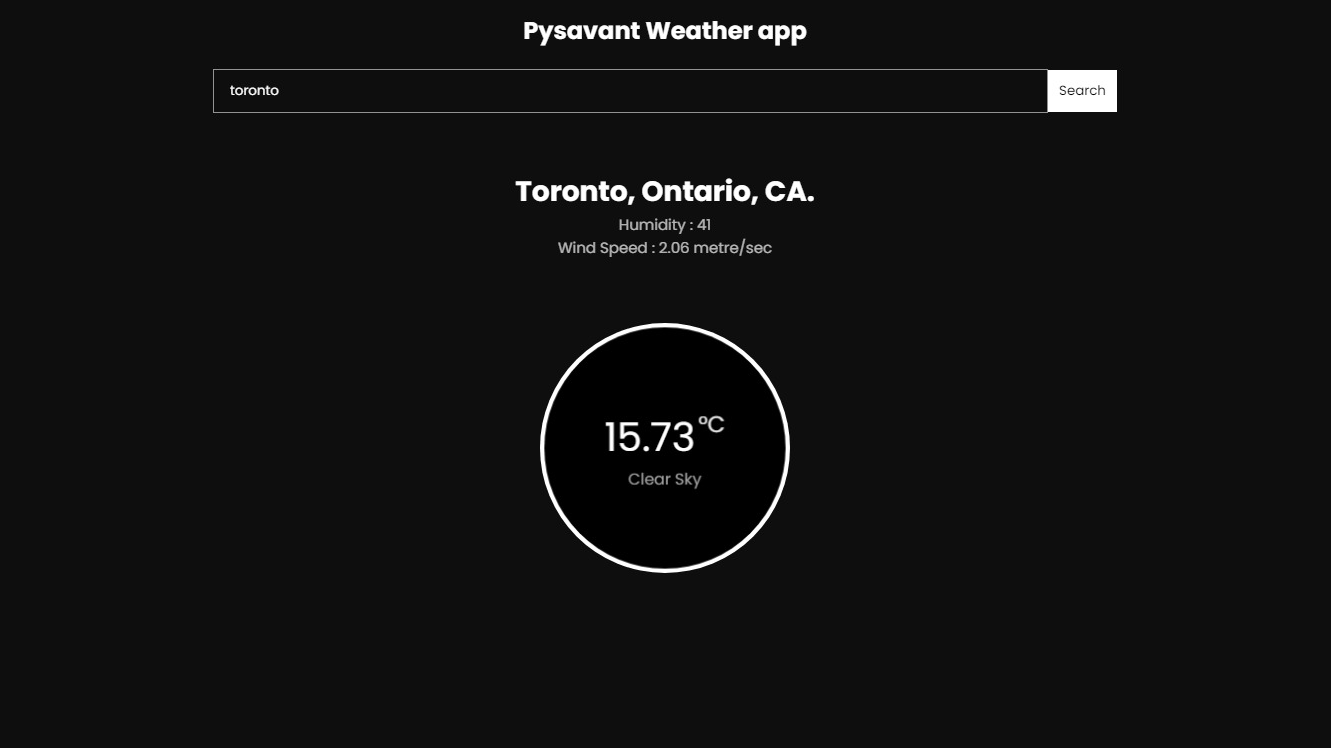Tap the Search button
This screenshot has width=1331, height=748.
point(1082,91)
